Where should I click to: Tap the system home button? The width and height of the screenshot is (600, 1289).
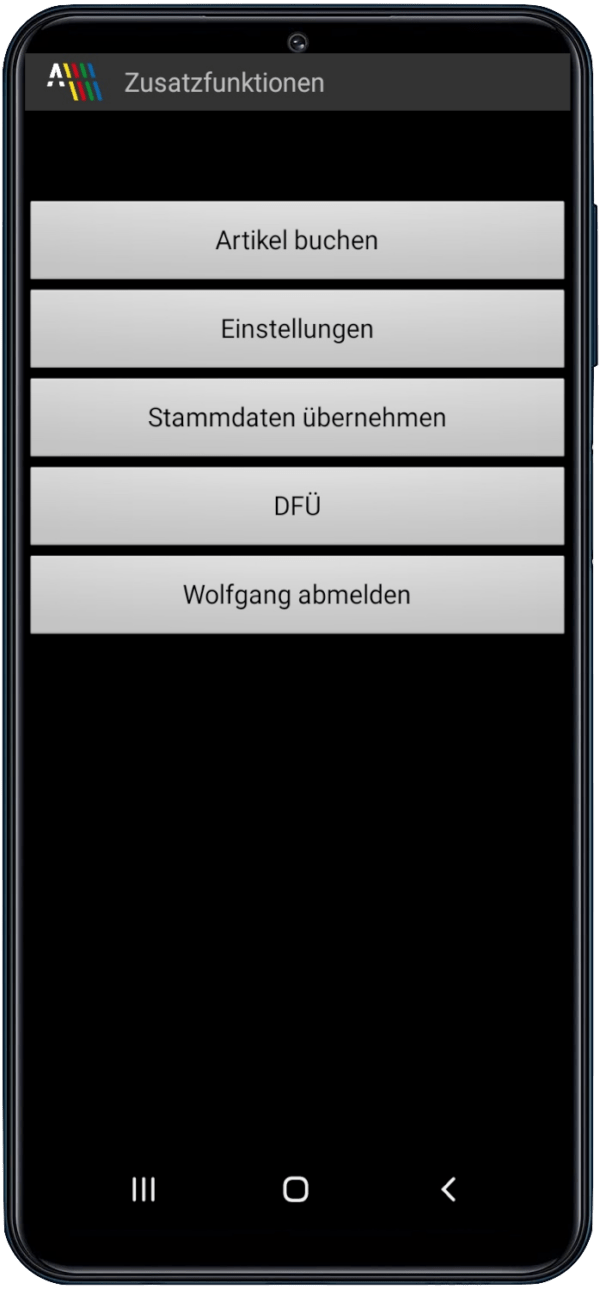[x=296, y=1188]
